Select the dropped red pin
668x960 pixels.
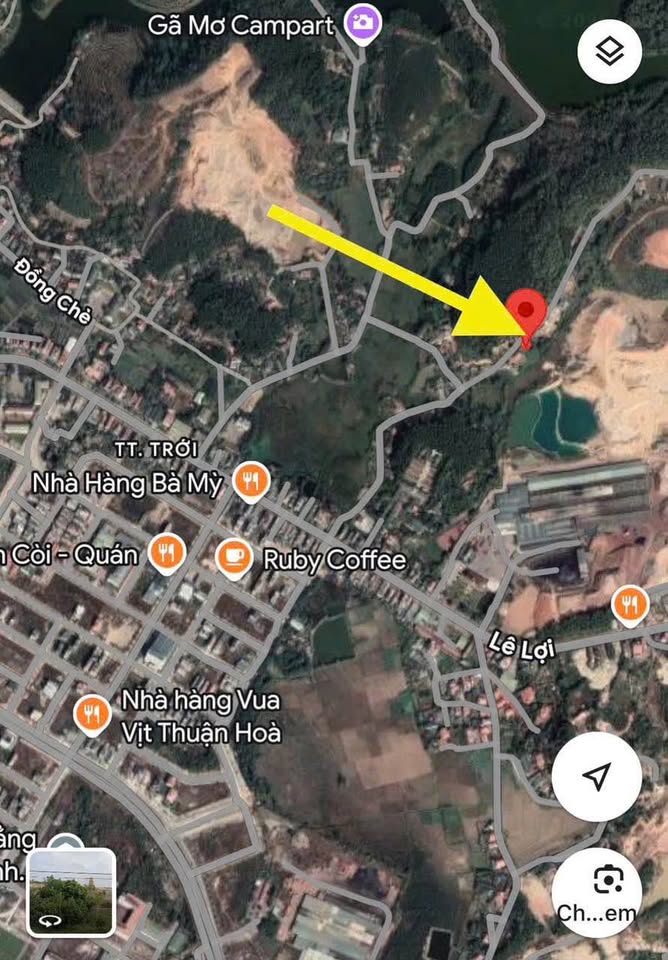527,311
